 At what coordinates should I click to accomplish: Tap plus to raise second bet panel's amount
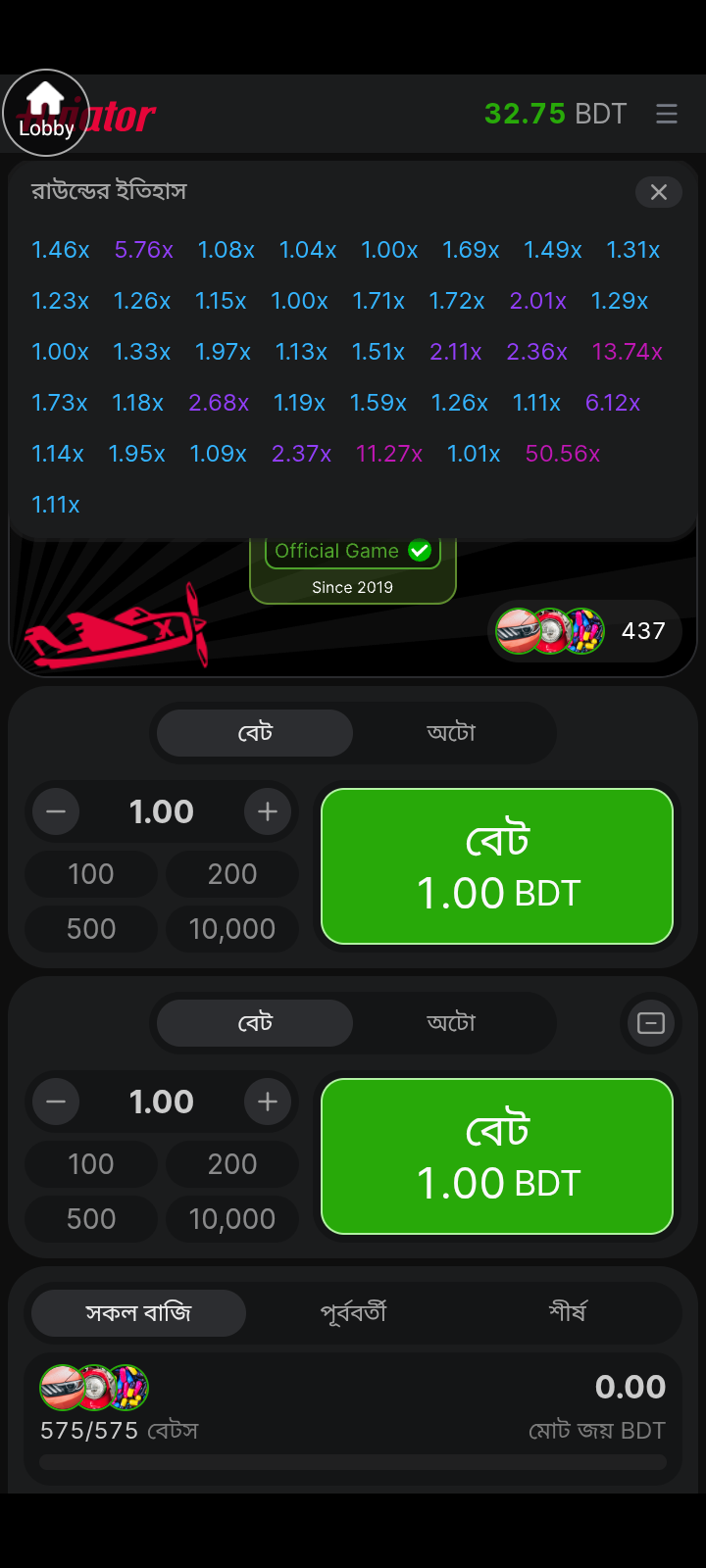point(268,1102)
